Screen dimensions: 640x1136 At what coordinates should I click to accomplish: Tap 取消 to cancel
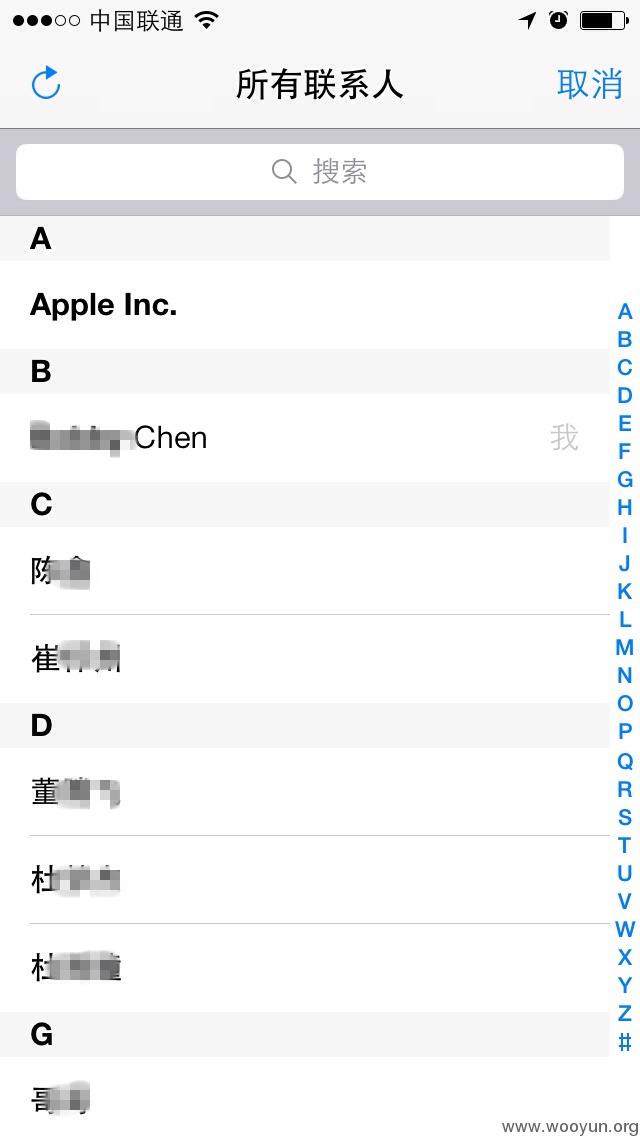(589, 84)
